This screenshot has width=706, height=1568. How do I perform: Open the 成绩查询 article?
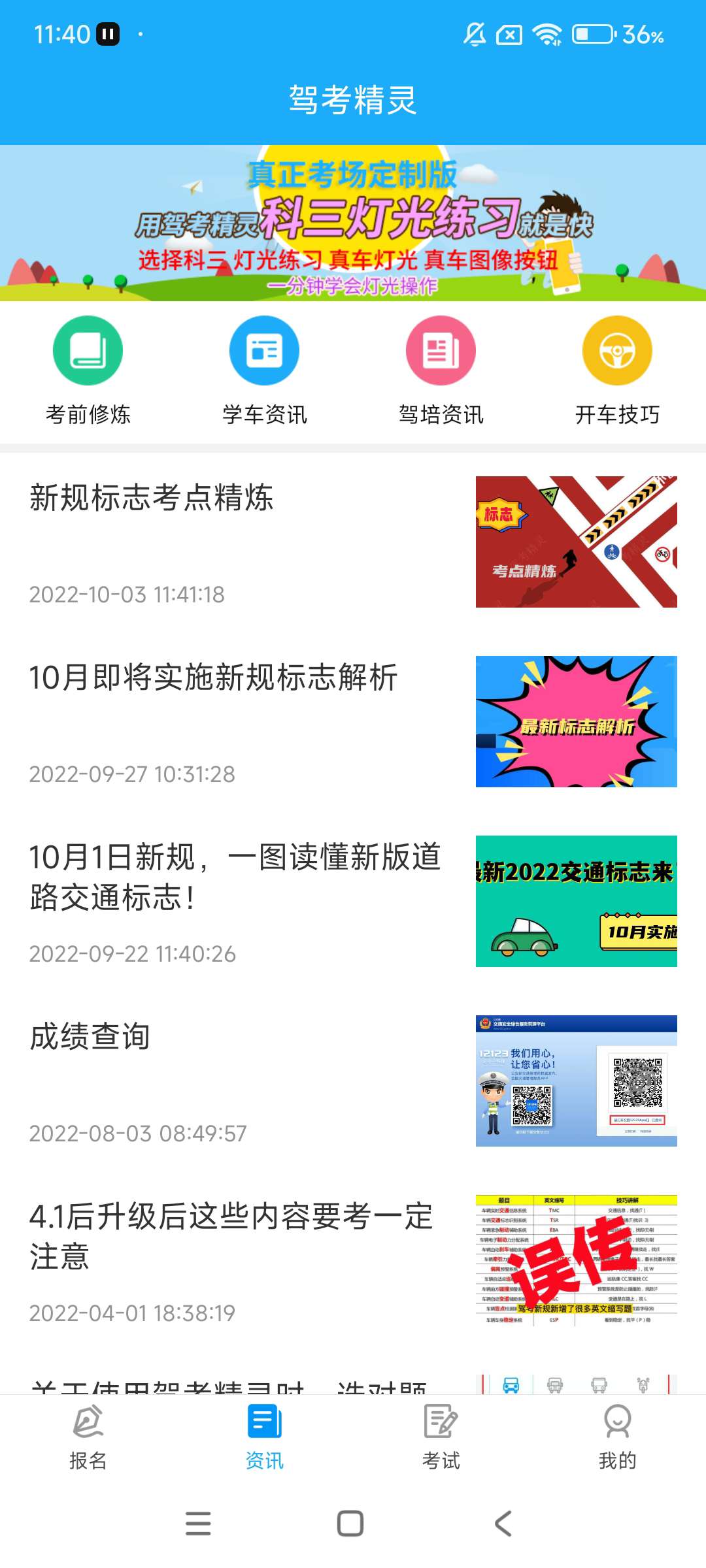(x=353, y=1081)
